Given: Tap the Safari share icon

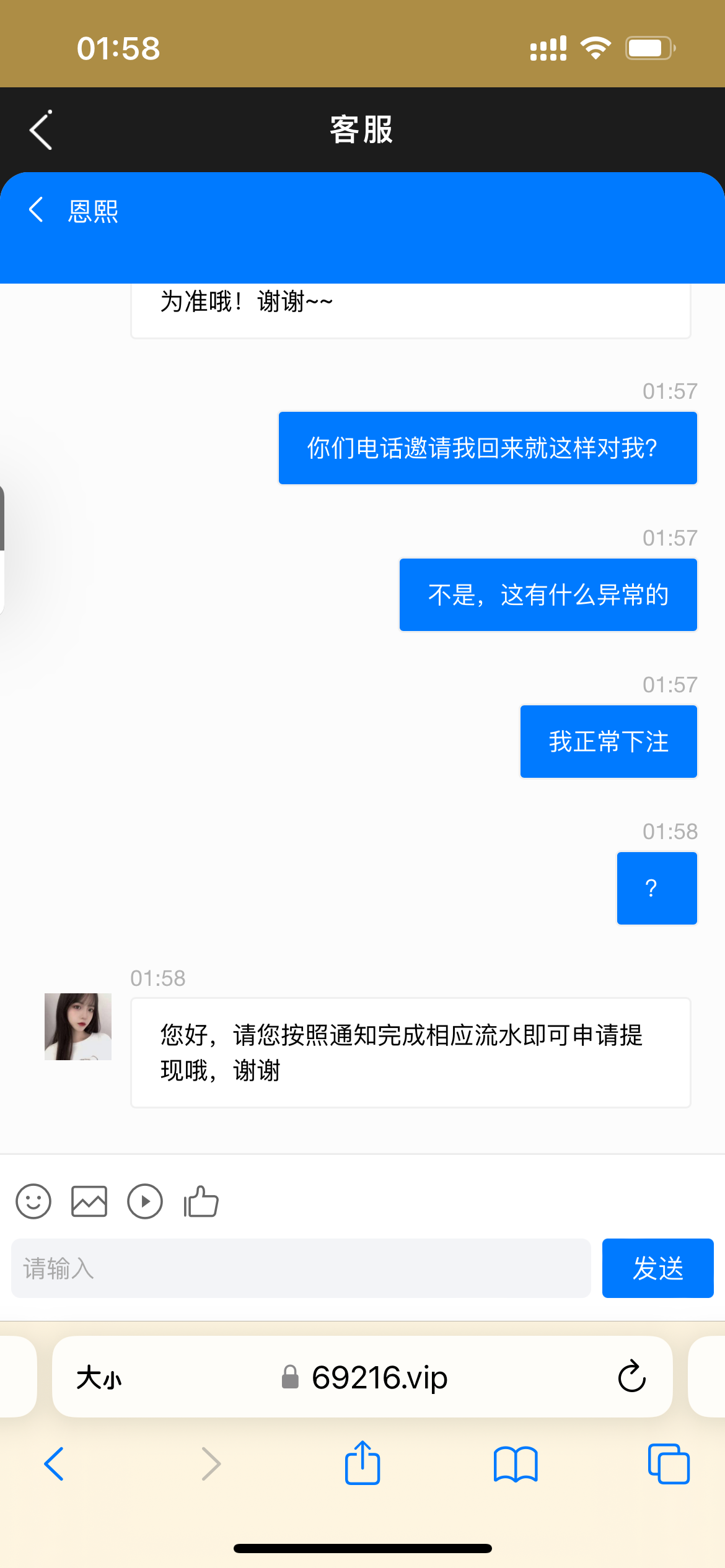Looking at the screenshot, I should pyautogui.click(x=362, y=1463).
